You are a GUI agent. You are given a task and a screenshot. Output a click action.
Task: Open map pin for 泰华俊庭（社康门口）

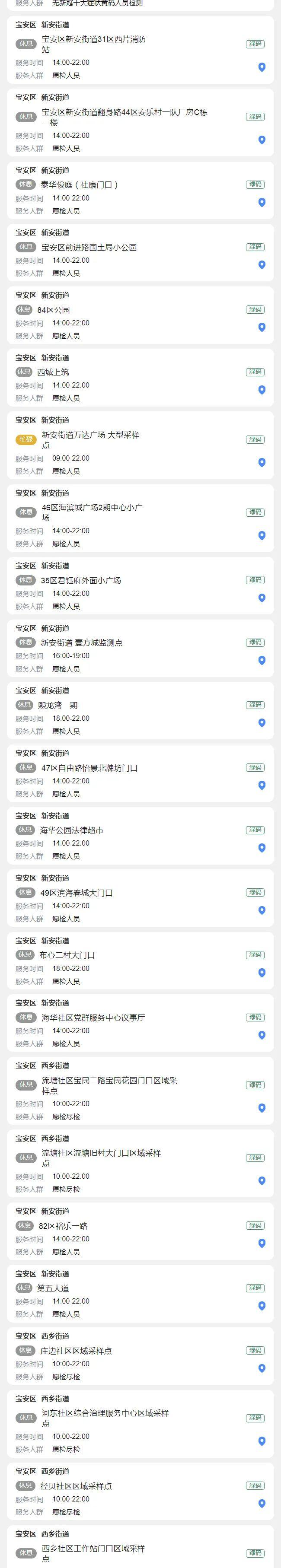click(262, 203)
